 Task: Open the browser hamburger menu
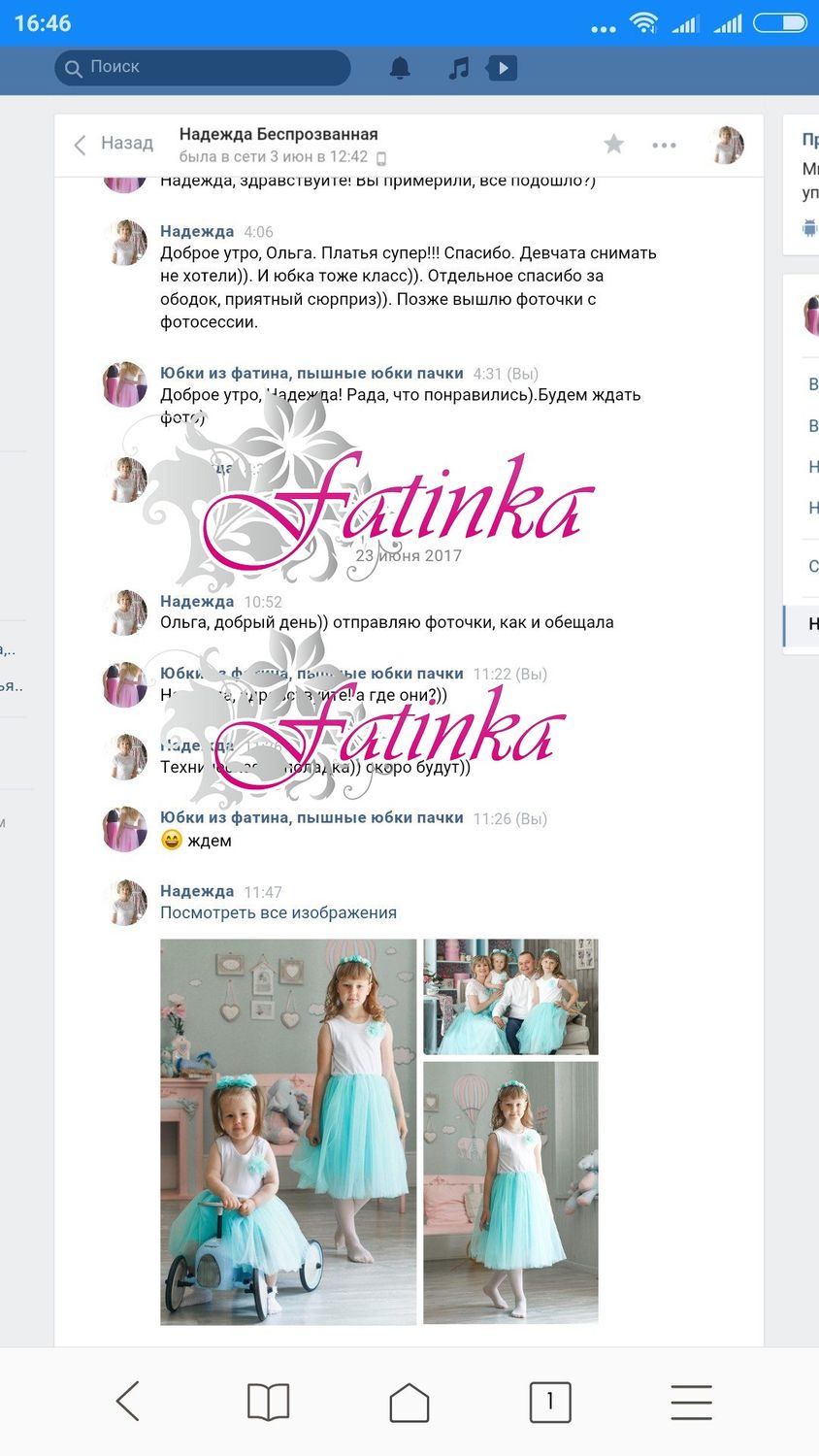691,1402
